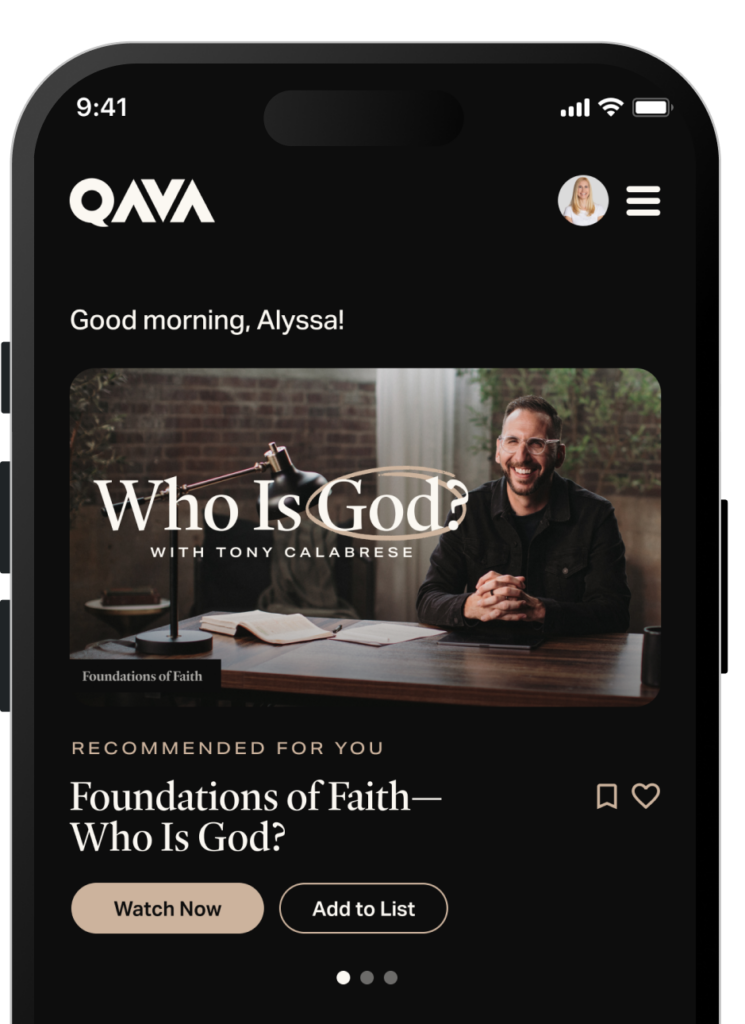Like Foundations of Faith with the heart
745x1024 pixels.
click(646, 796)
